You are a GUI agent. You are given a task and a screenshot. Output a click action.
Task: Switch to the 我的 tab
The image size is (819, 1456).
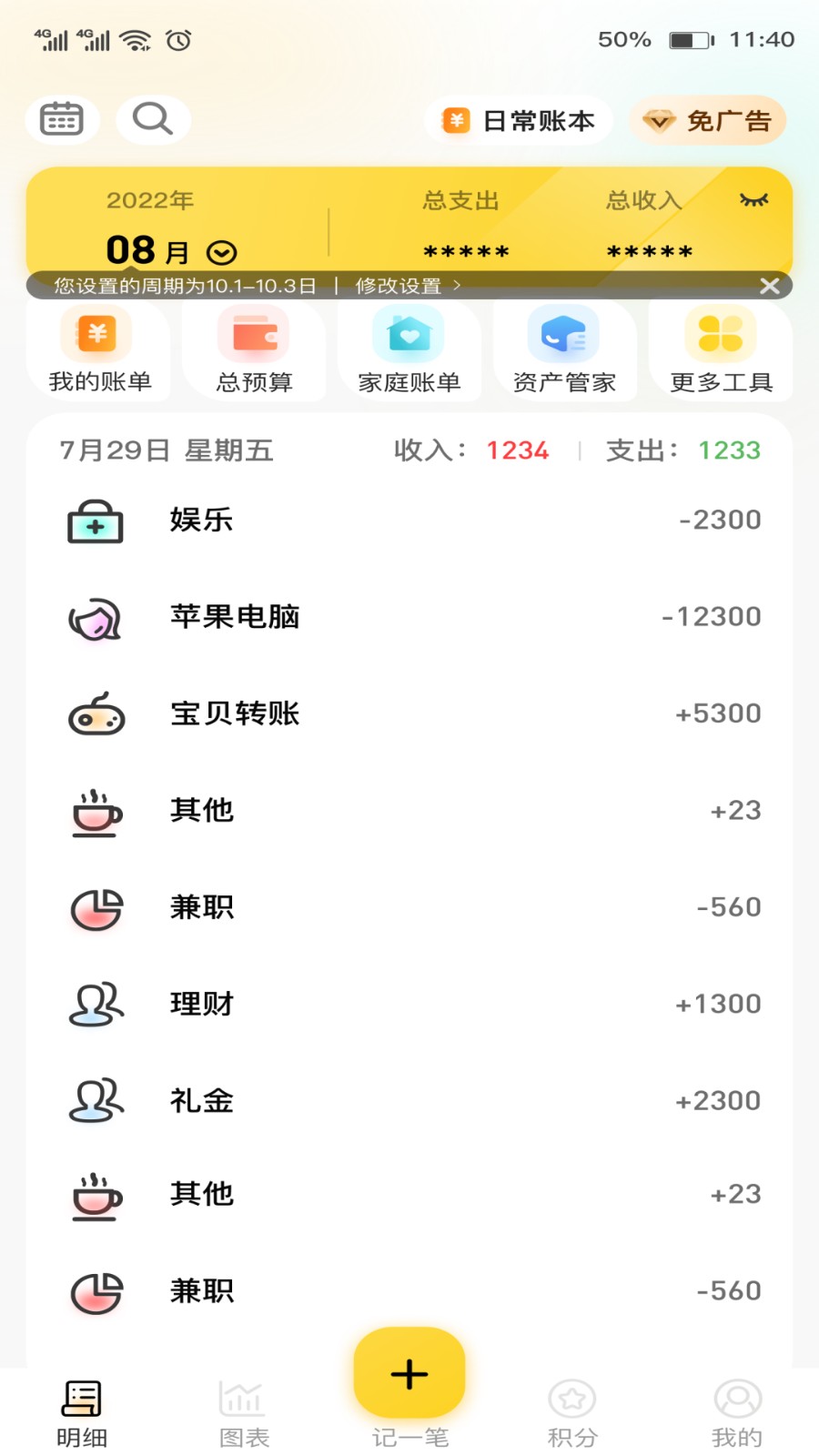click(x=736, y=1412)
